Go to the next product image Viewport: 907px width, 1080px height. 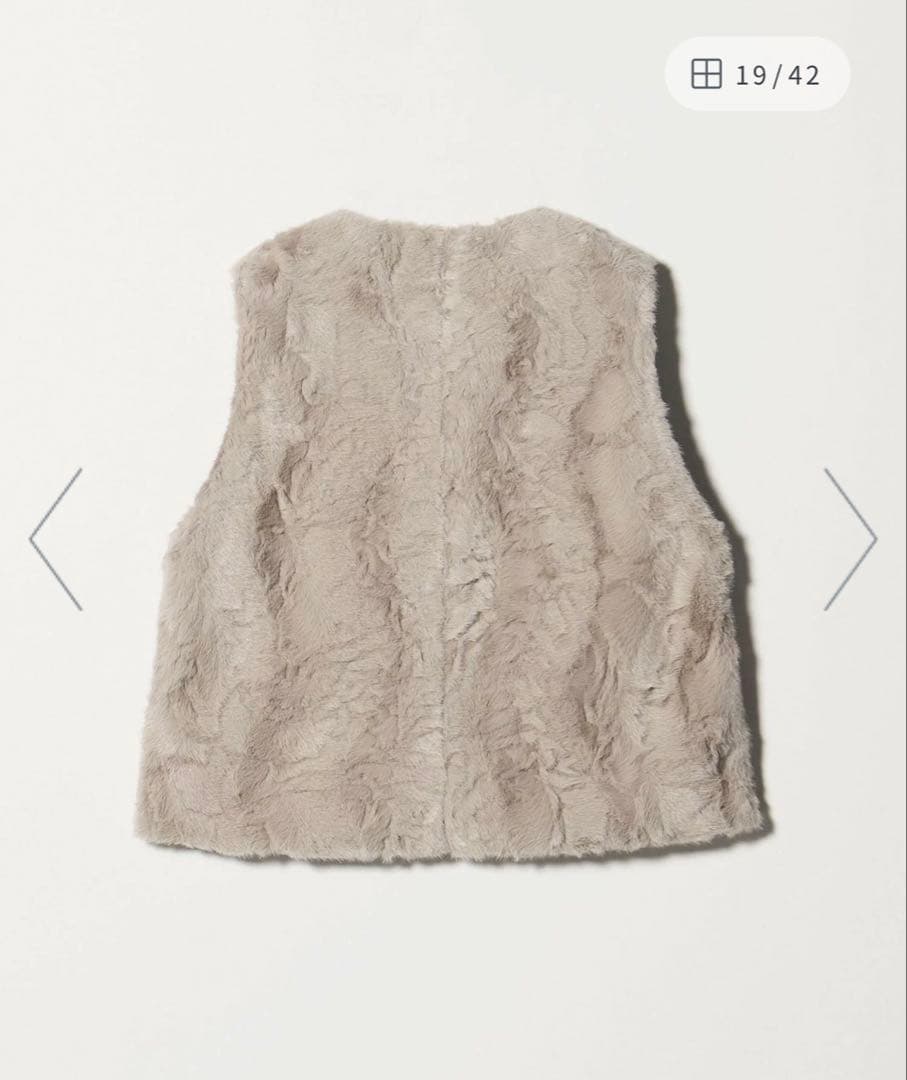coord(850,539)
